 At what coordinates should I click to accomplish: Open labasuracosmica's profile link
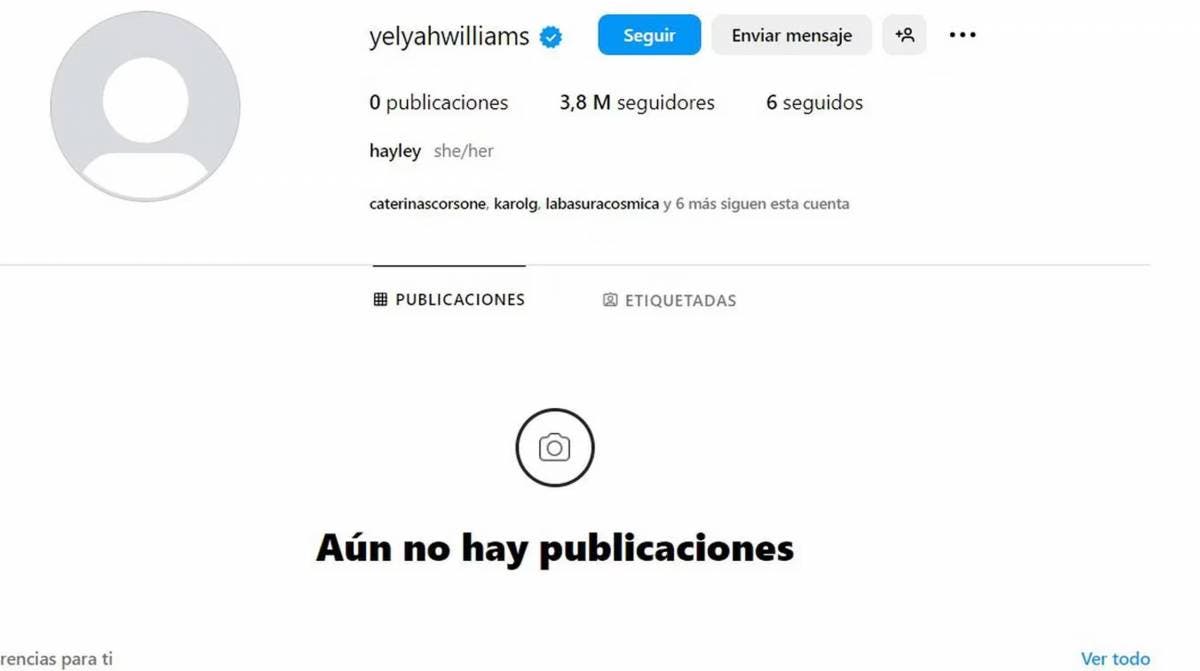click(x=602, y=204)
